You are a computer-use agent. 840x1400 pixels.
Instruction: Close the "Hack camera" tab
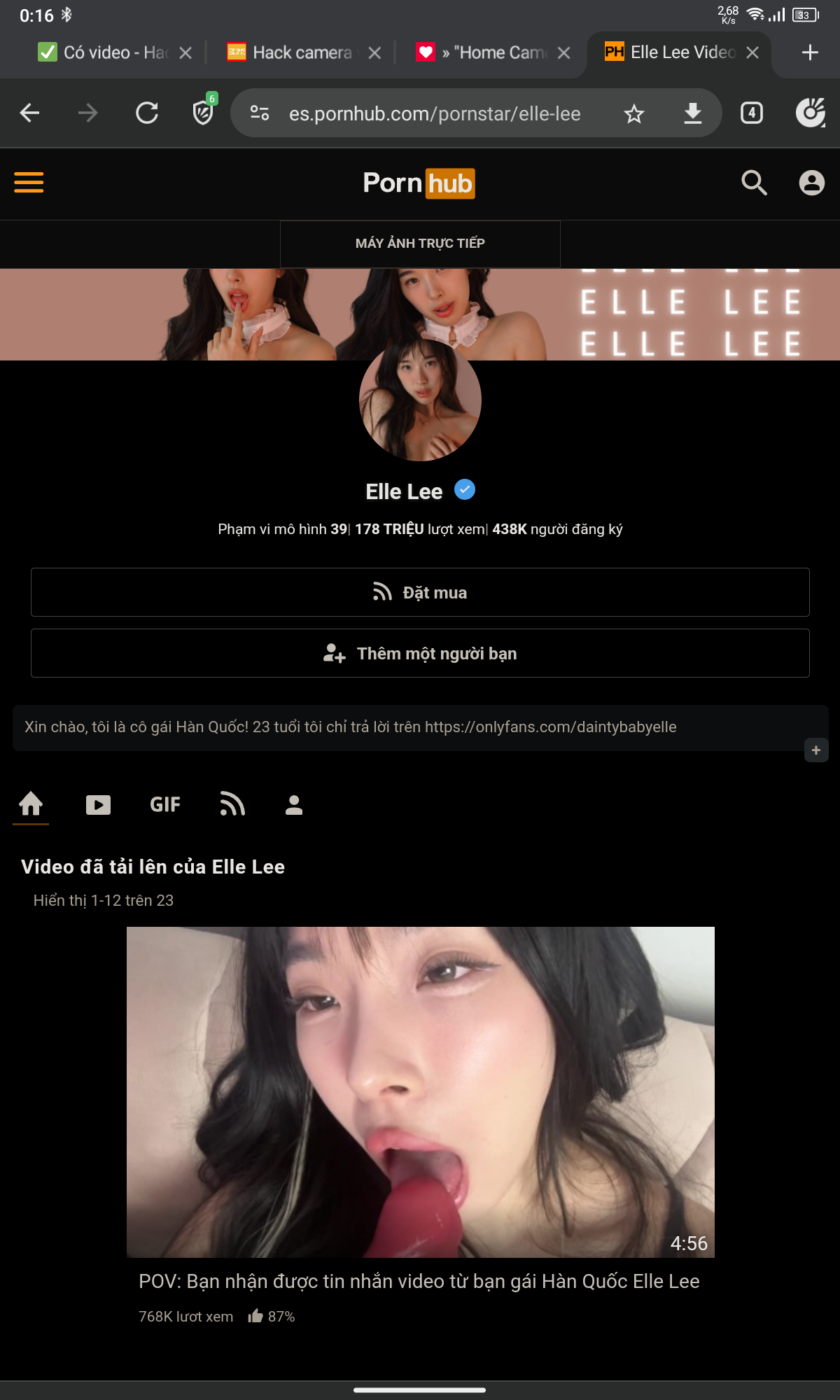coord(374,53)
